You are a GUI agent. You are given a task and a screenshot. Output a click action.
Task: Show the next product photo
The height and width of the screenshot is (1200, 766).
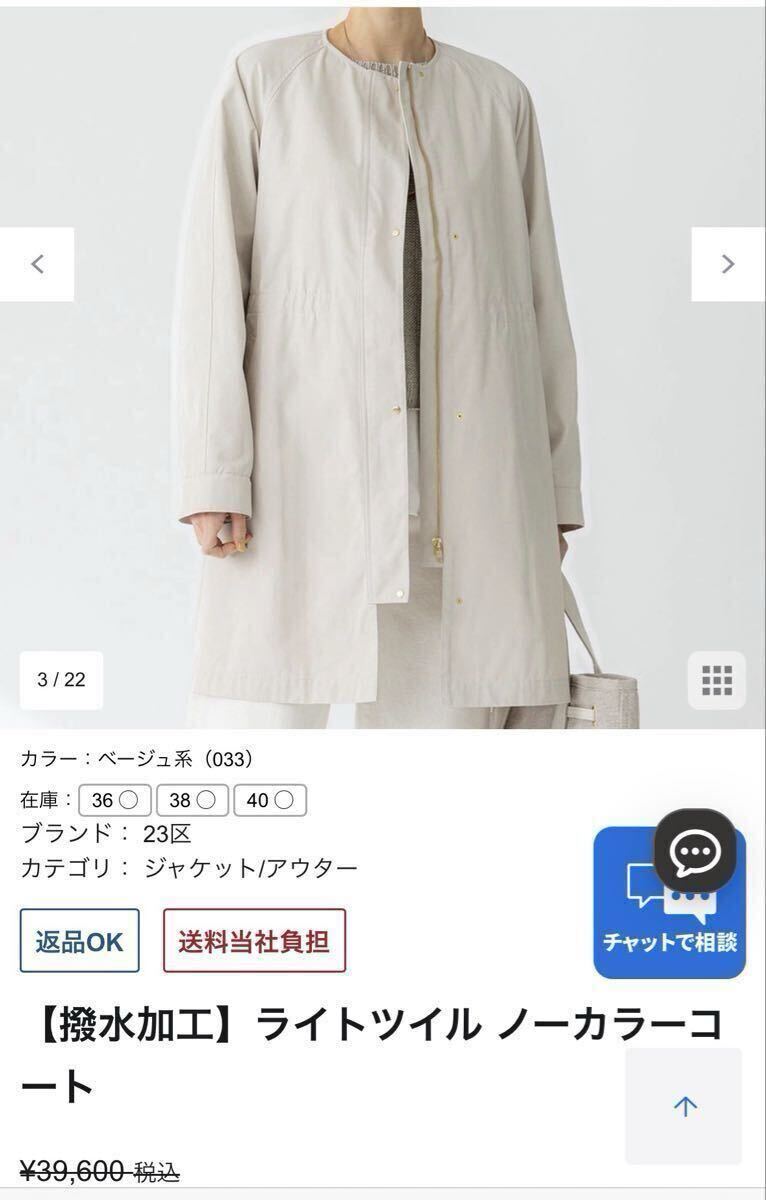728,264
